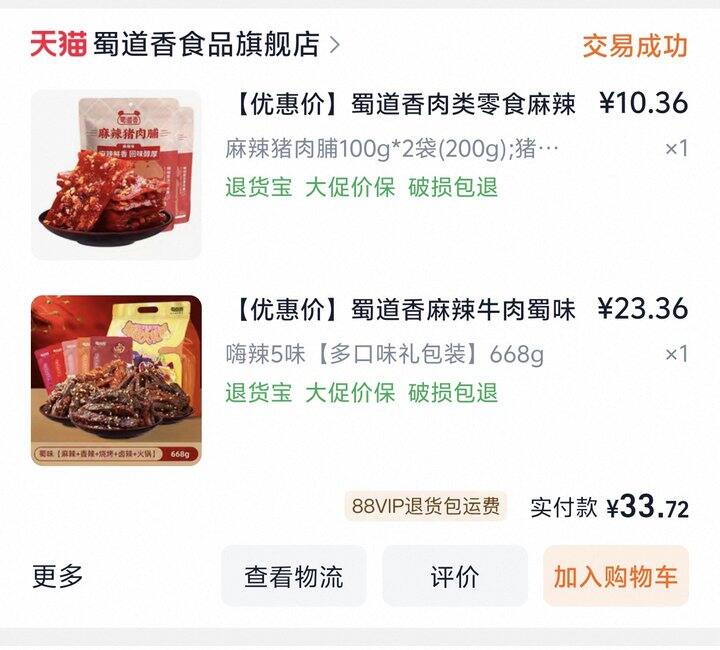The image size is (720, 650).
Task: Tap 更多 for more order options
Action: click(x=58, y=576)
